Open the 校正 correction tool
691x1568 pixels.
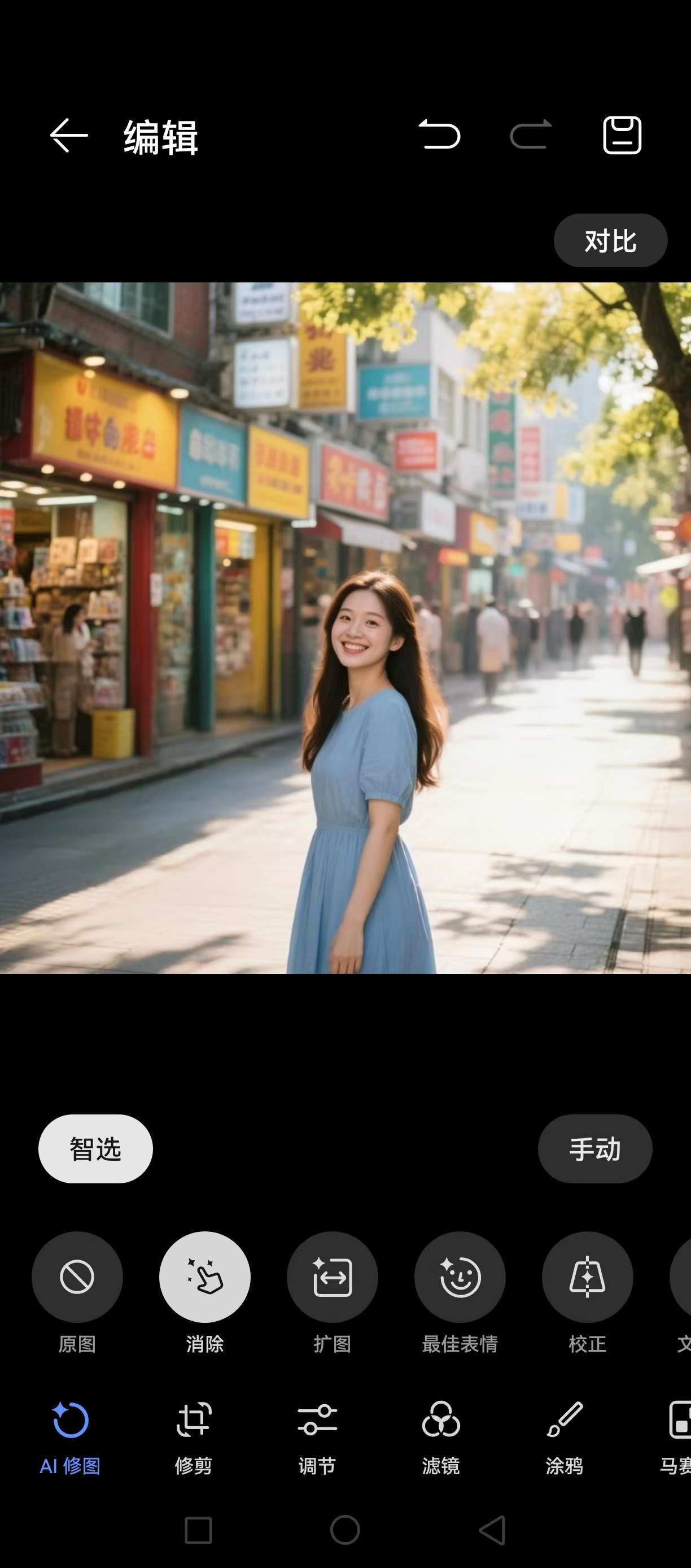(x=587, y=1277)
